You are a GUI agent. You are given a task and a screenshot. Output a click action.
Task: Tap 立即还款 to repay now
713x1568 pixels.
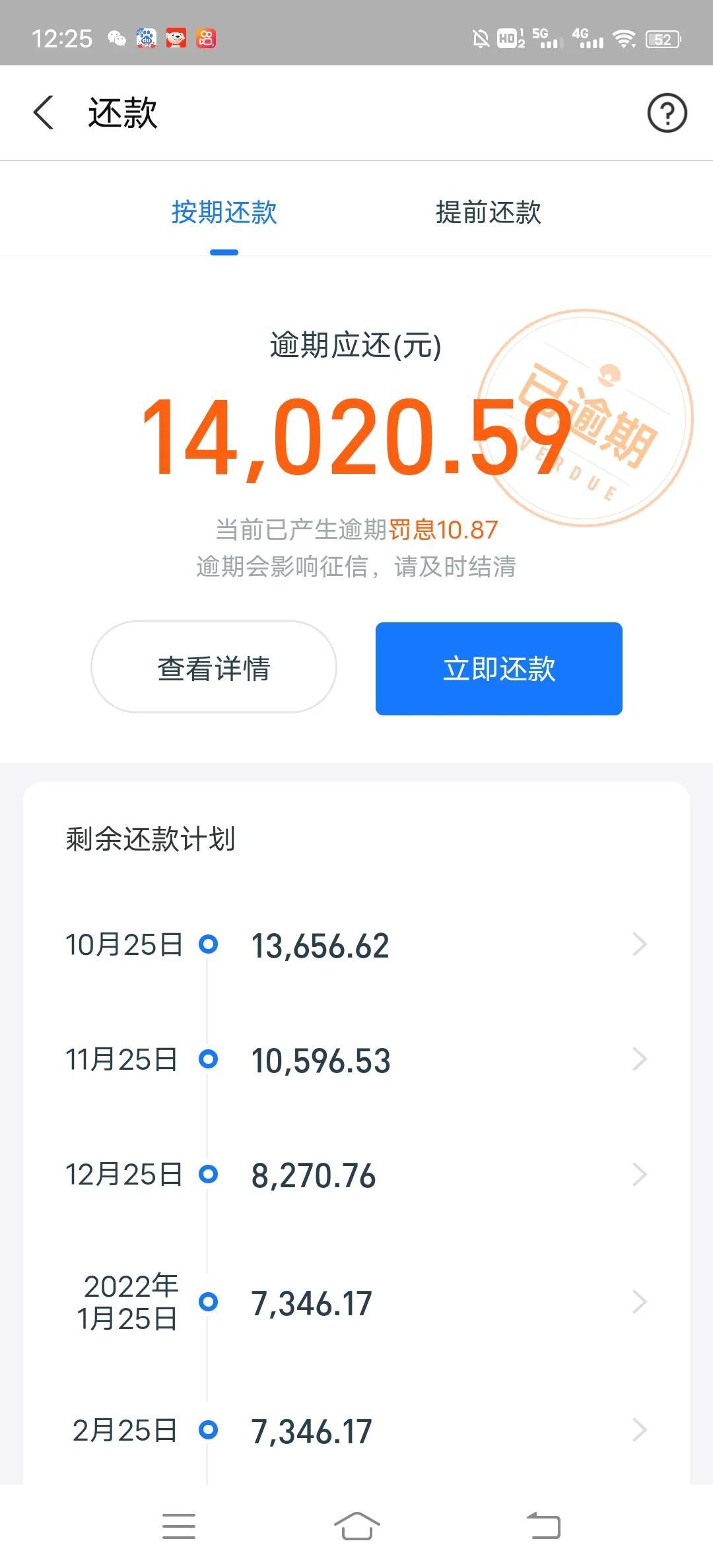pos(499,669)
